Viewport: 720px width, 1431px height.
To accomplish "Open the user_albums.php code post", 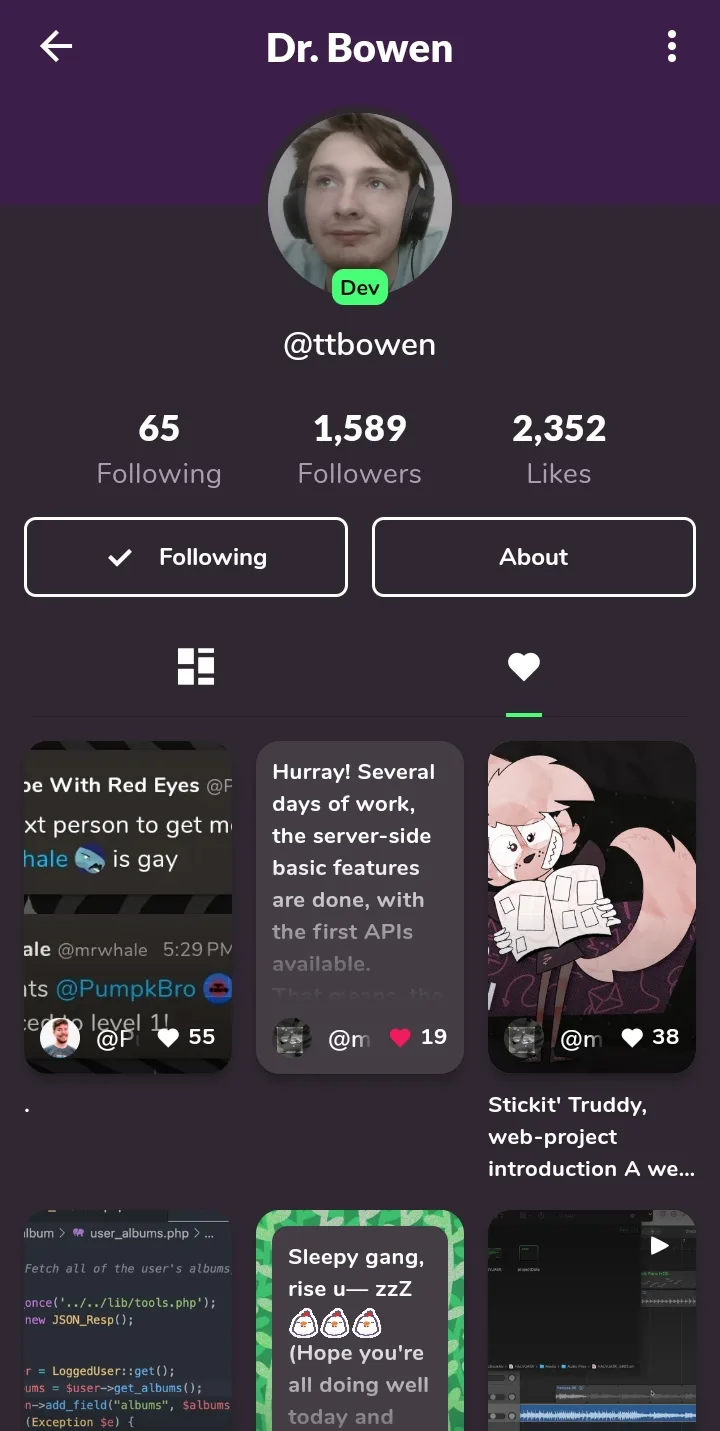I will point(128,1320).
